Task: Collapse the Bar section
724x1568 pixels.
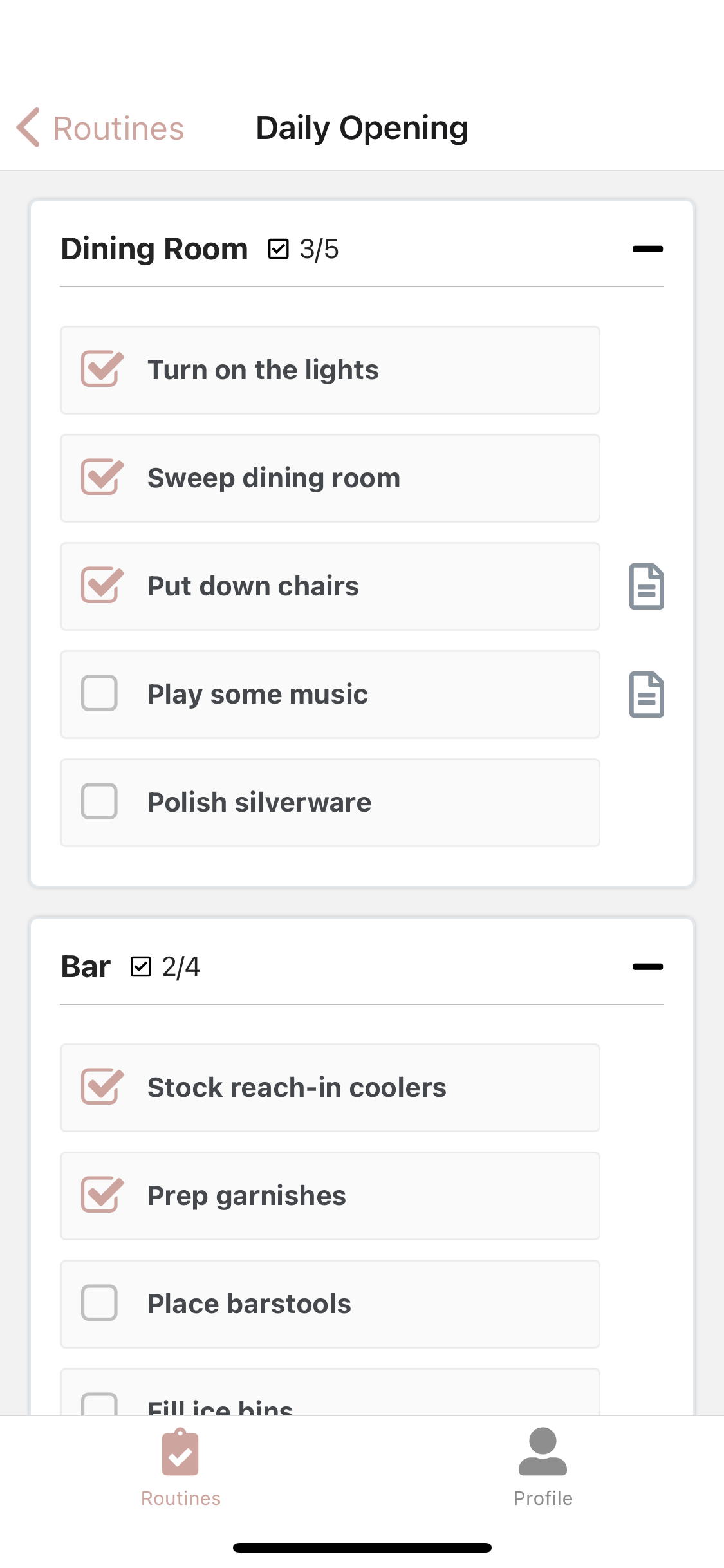Action: pos(647,966)
